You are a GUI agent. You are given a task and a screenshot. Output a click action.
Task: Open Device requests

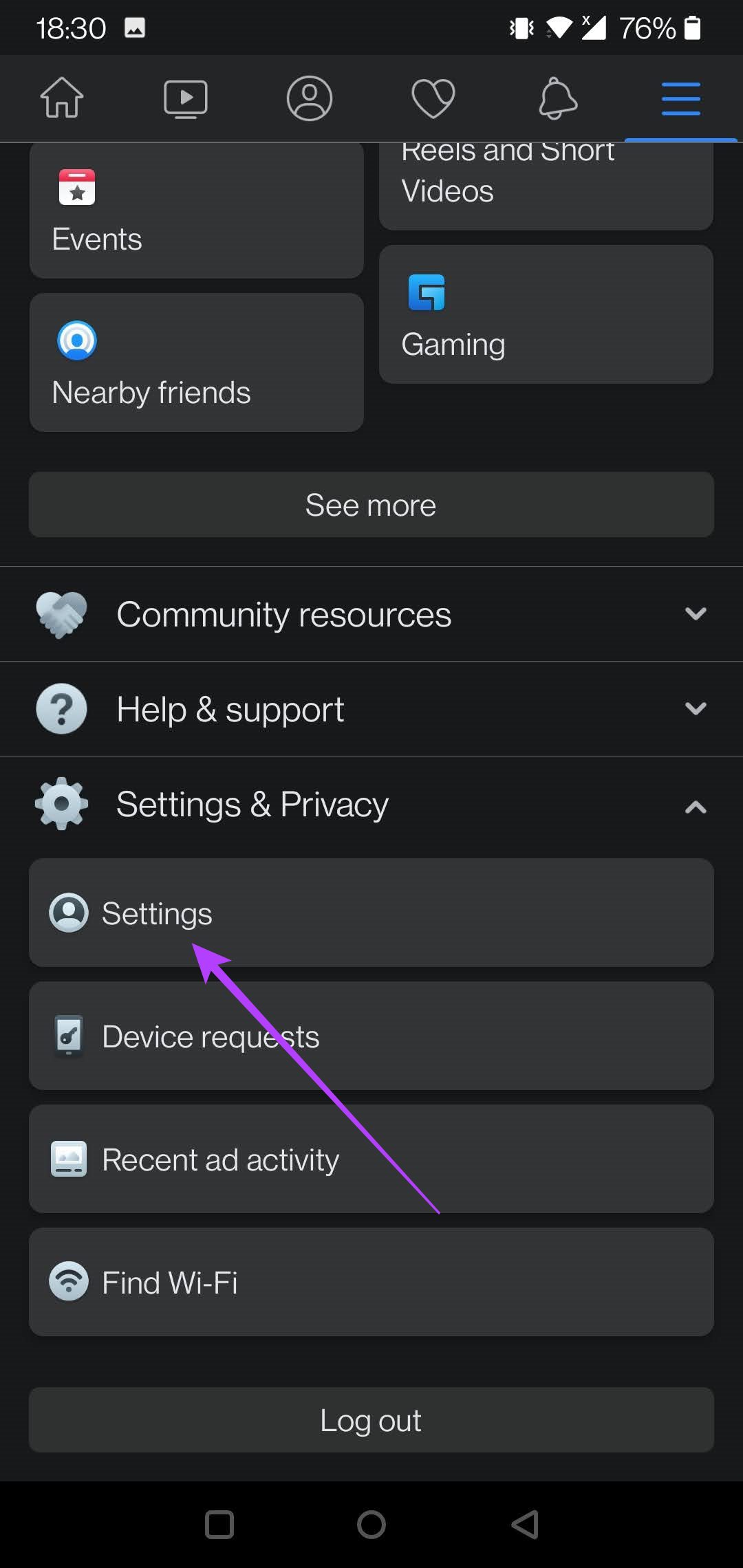click(x=371, y=1036)
